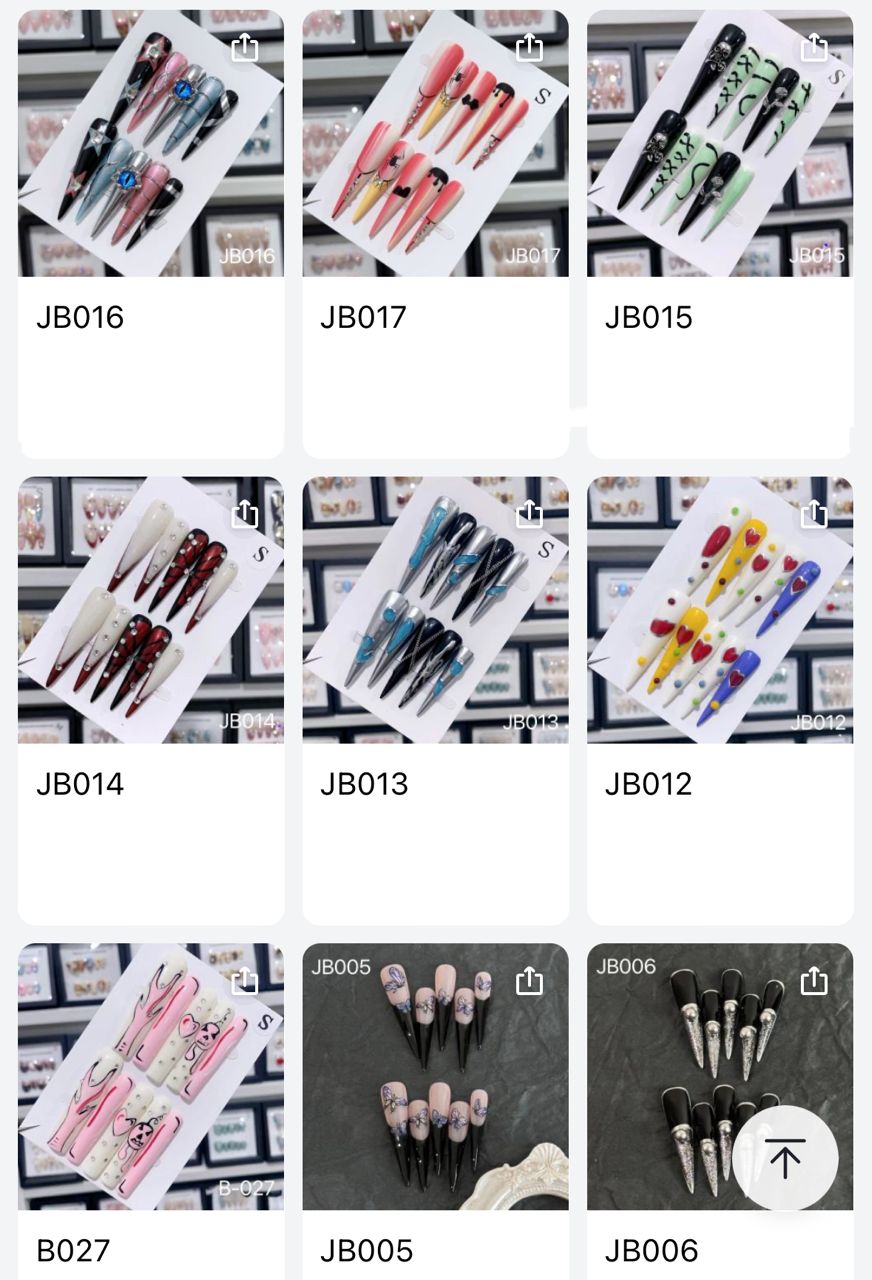
Task: Tap the share icon on JB013
Action: coord(528,513)
